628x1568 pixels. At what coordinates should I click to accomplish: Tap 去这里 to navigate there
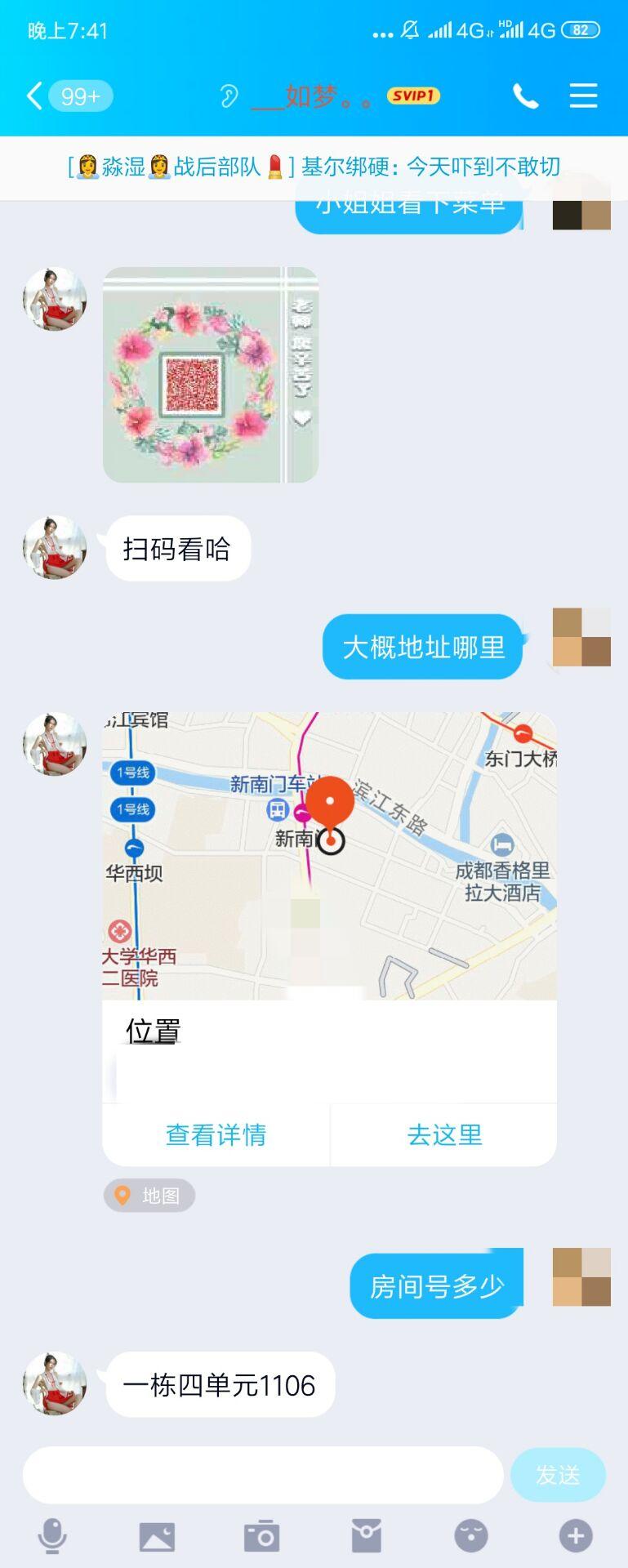tap(444, 1135)
